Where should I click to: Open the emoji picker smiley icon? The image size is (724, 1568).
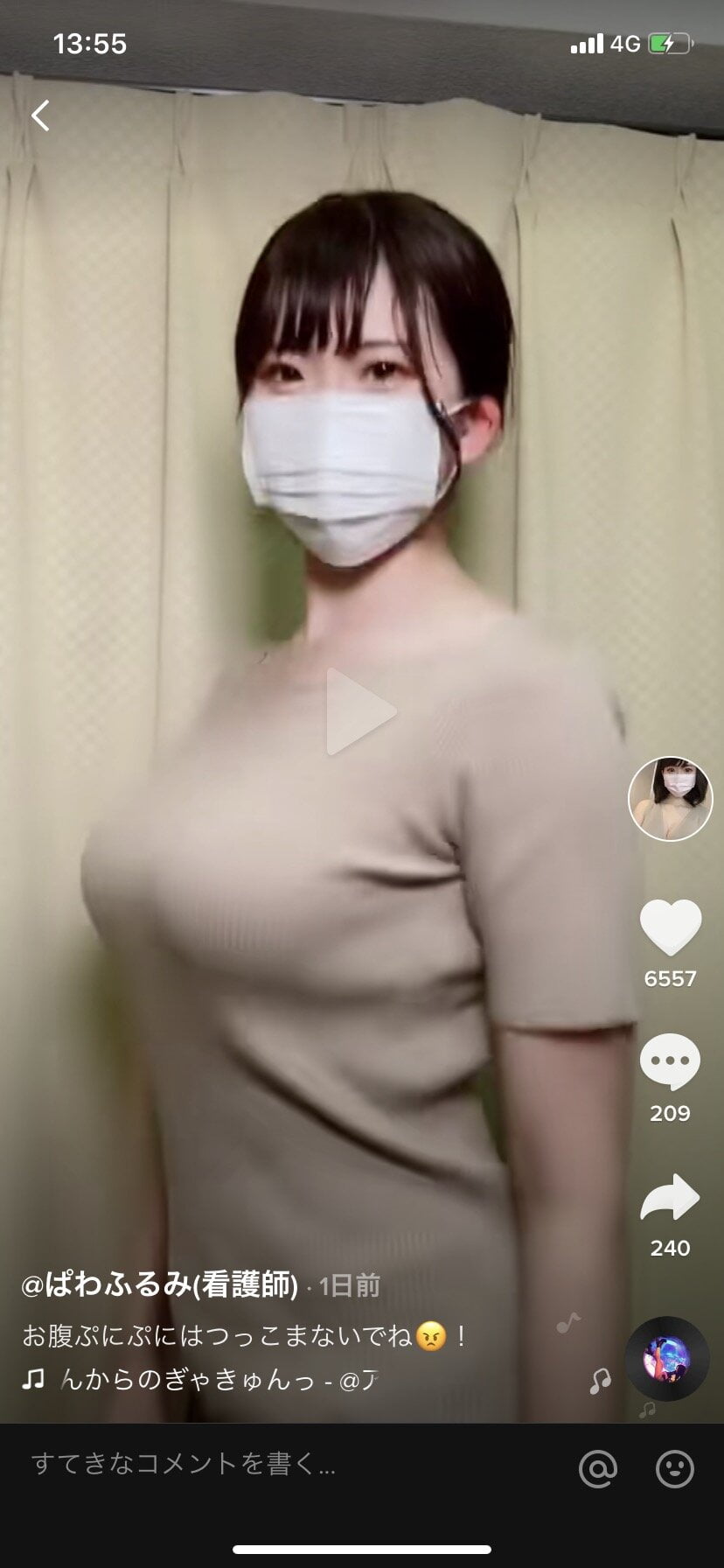(x=674, y=1468)
